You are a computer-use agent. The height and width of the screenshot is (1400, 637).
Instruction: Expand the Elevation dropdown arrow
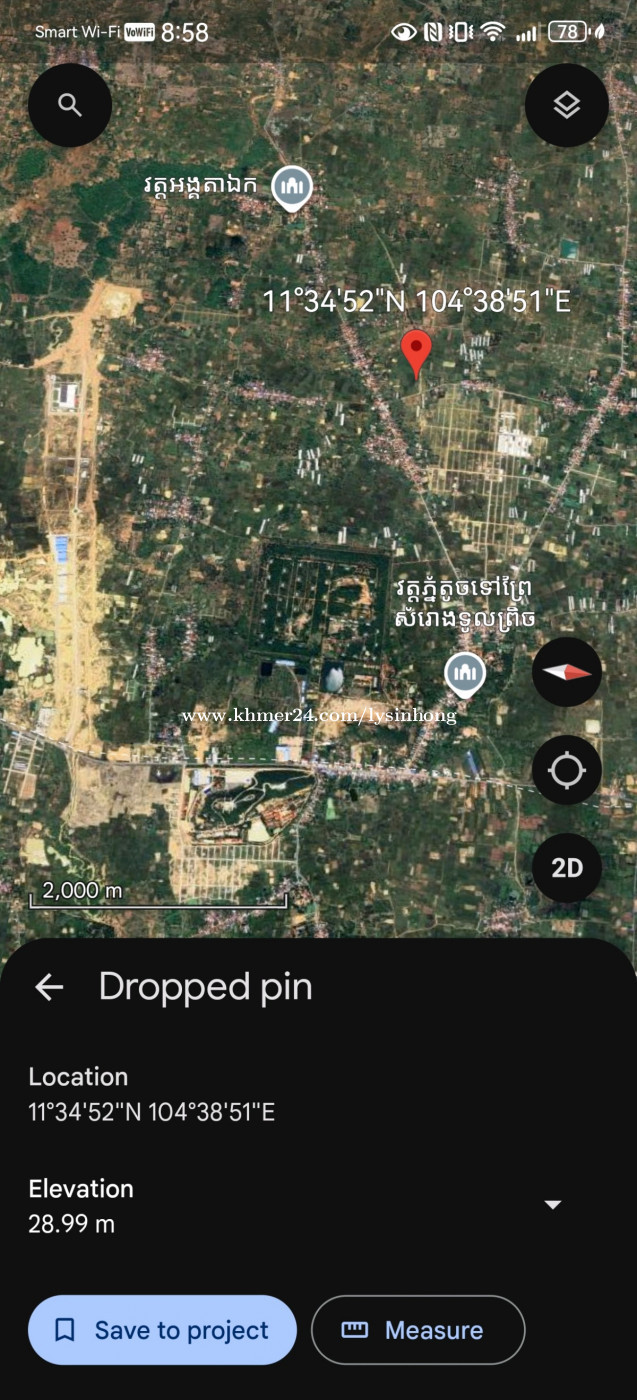(552, 1205)
